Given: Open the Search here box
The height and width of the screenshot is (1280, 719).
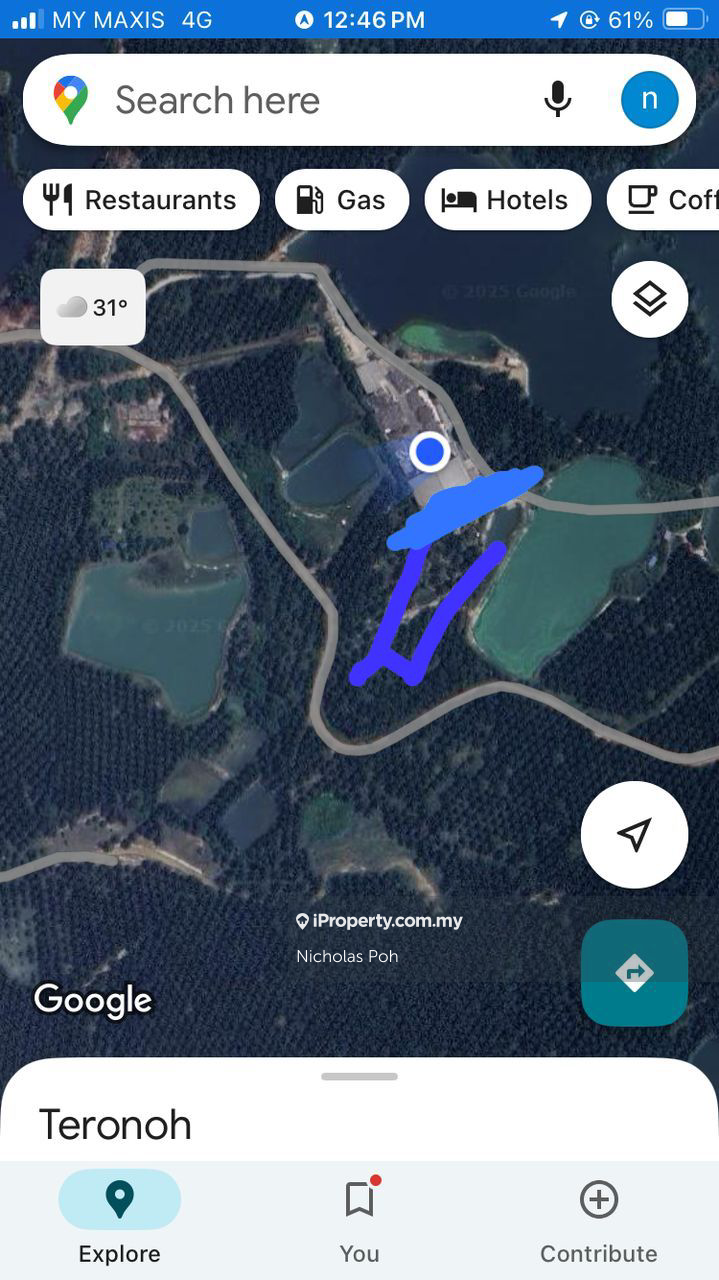Looking at the screenshot, I should coord(300,100).
